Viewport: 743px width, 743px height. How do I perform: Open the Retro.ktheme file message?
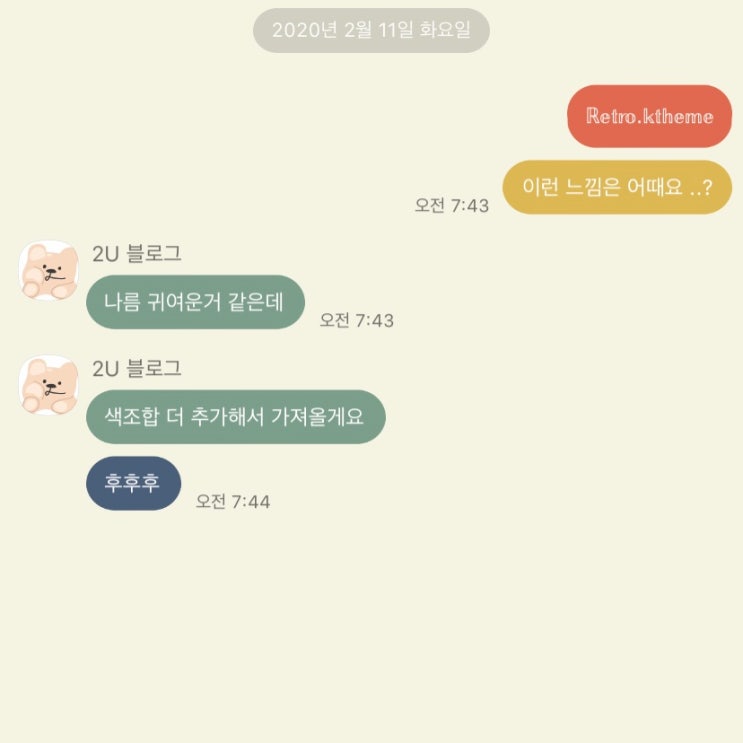(650, 116)
